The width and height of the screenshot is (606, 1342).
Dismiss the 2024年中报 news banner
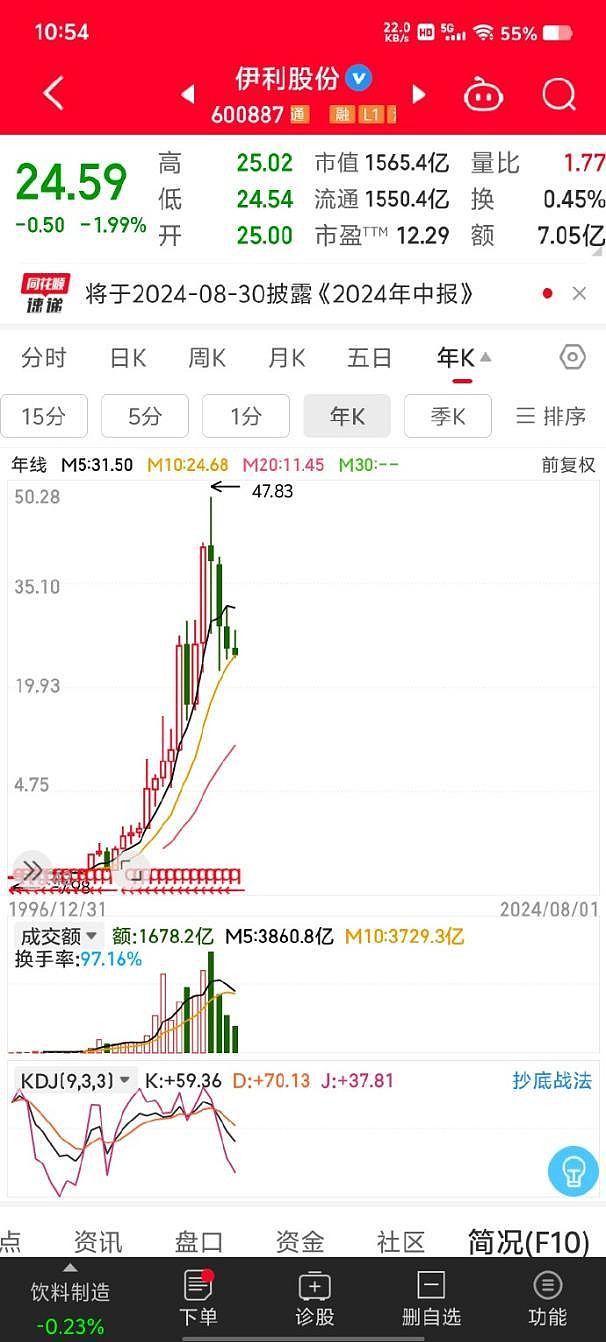pyautogui.click(x=579, y=293)
